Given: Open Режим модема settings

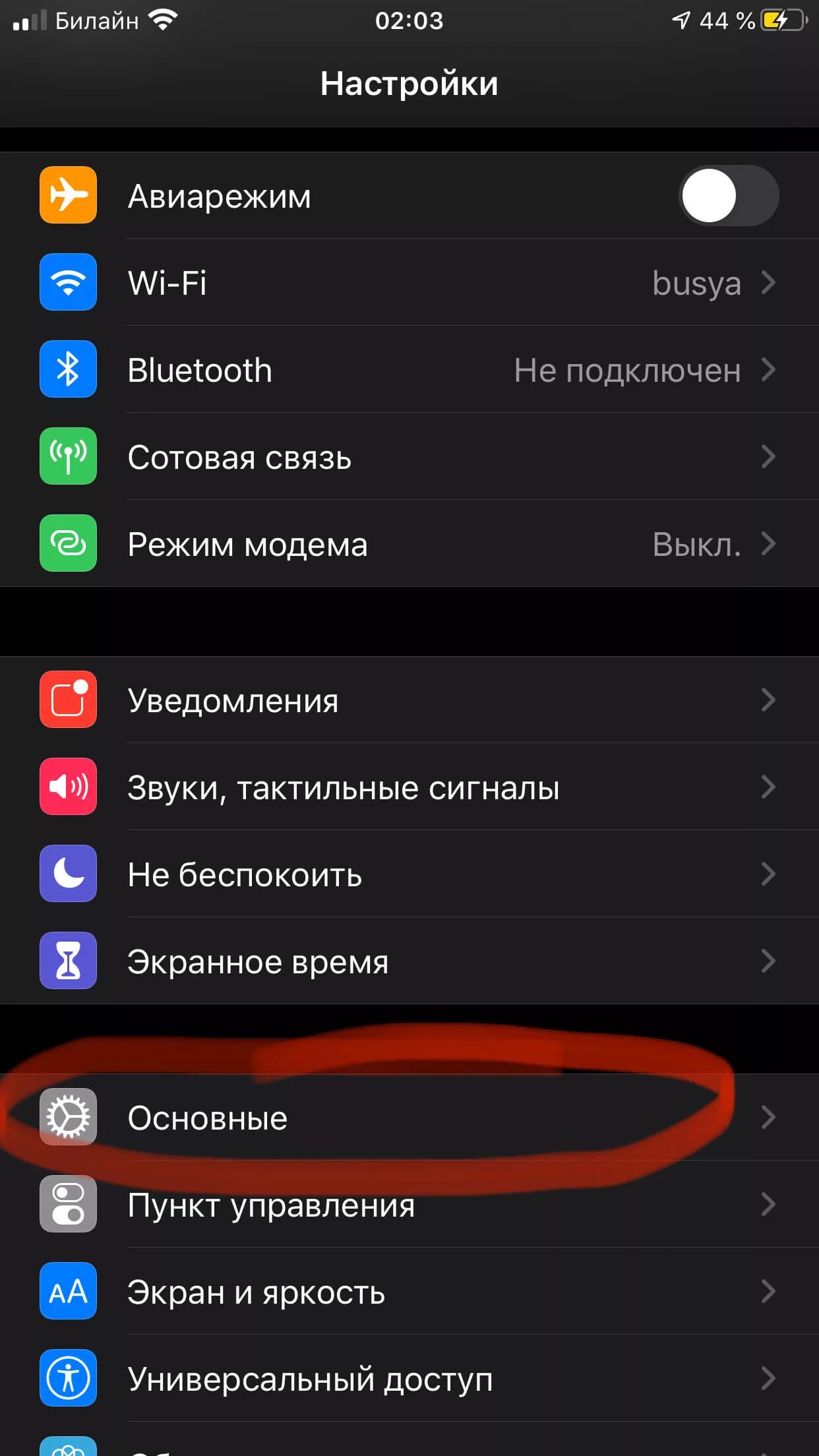Looking at the screenshot, I should [409, 543].
